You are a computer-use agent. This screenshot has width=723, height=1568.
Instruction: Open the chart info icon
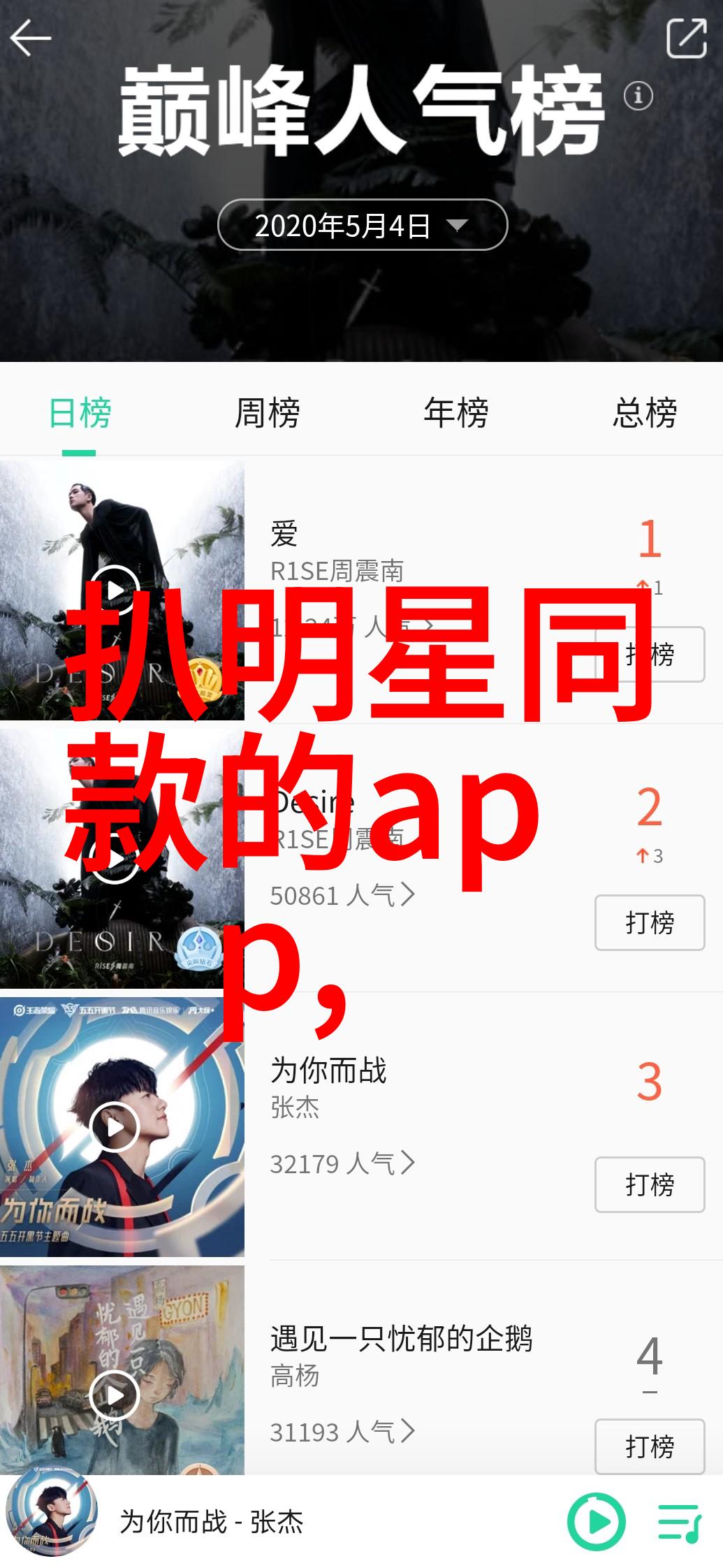pyautogui.click(x=638, y=95)
